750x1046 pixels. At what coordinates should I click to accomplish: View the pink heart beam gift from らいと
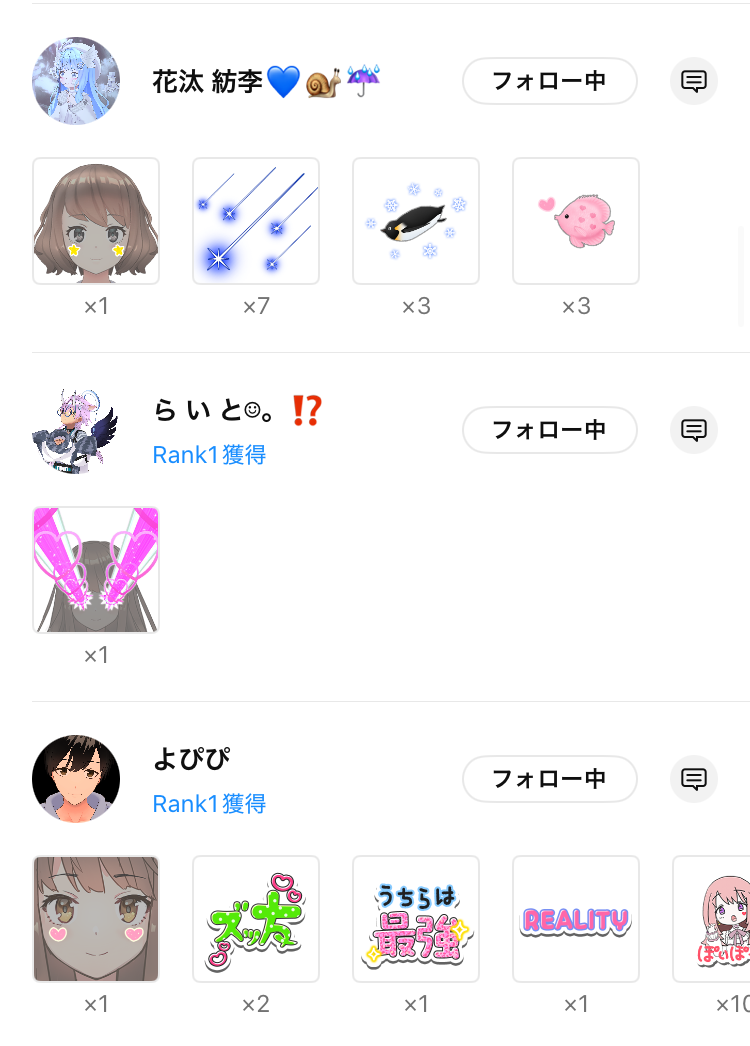click(x=96, y=570)
